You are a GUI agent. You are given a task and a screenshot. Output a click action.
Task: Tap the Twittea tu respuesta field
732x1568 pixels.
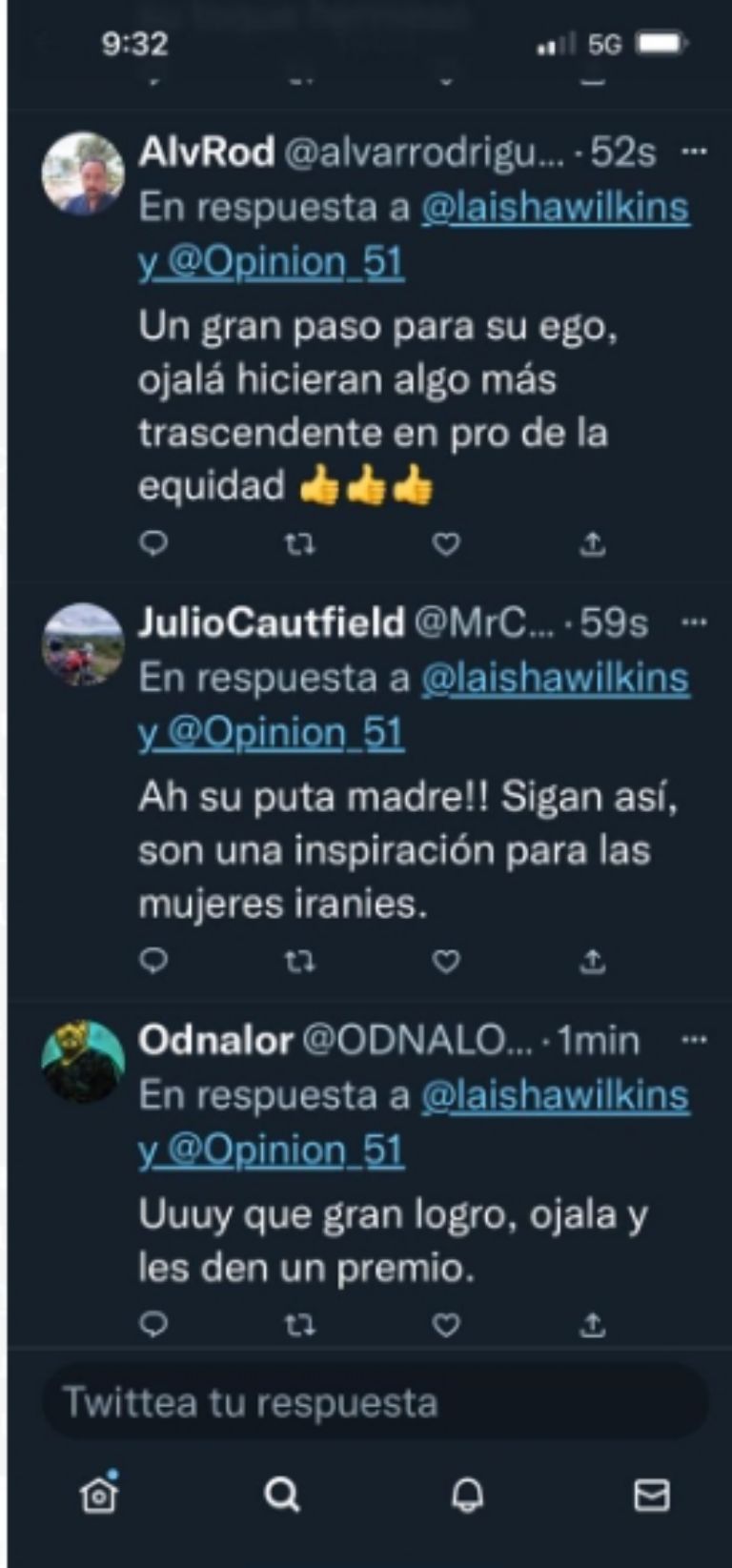[376, 1402]
